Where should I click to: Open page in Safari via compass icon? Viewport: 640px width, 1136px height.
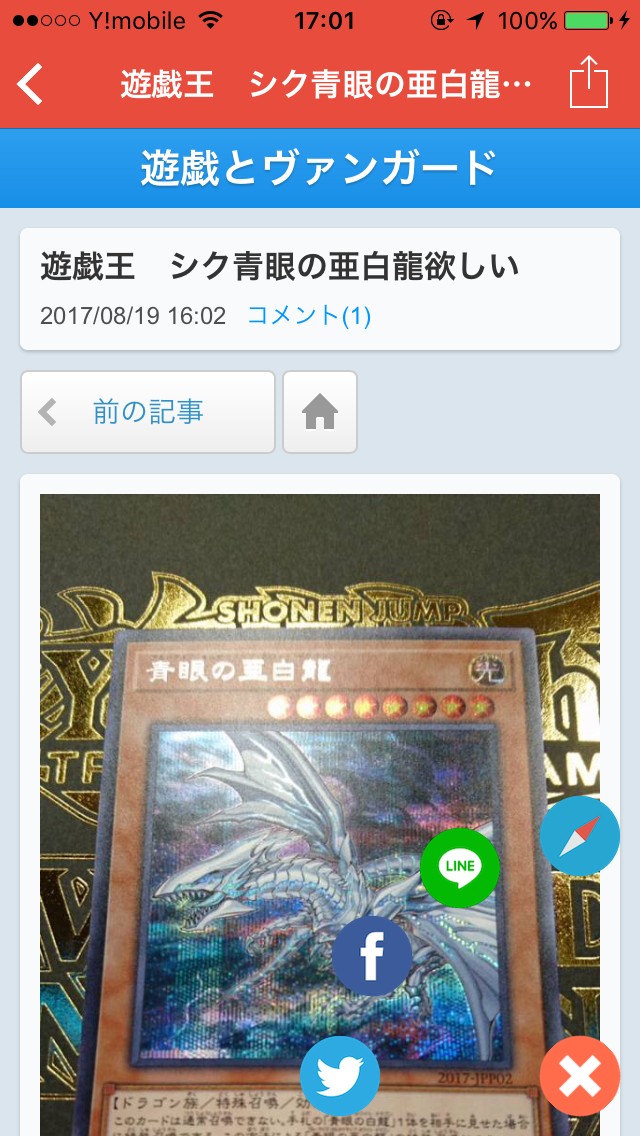[x=580, y=836]
